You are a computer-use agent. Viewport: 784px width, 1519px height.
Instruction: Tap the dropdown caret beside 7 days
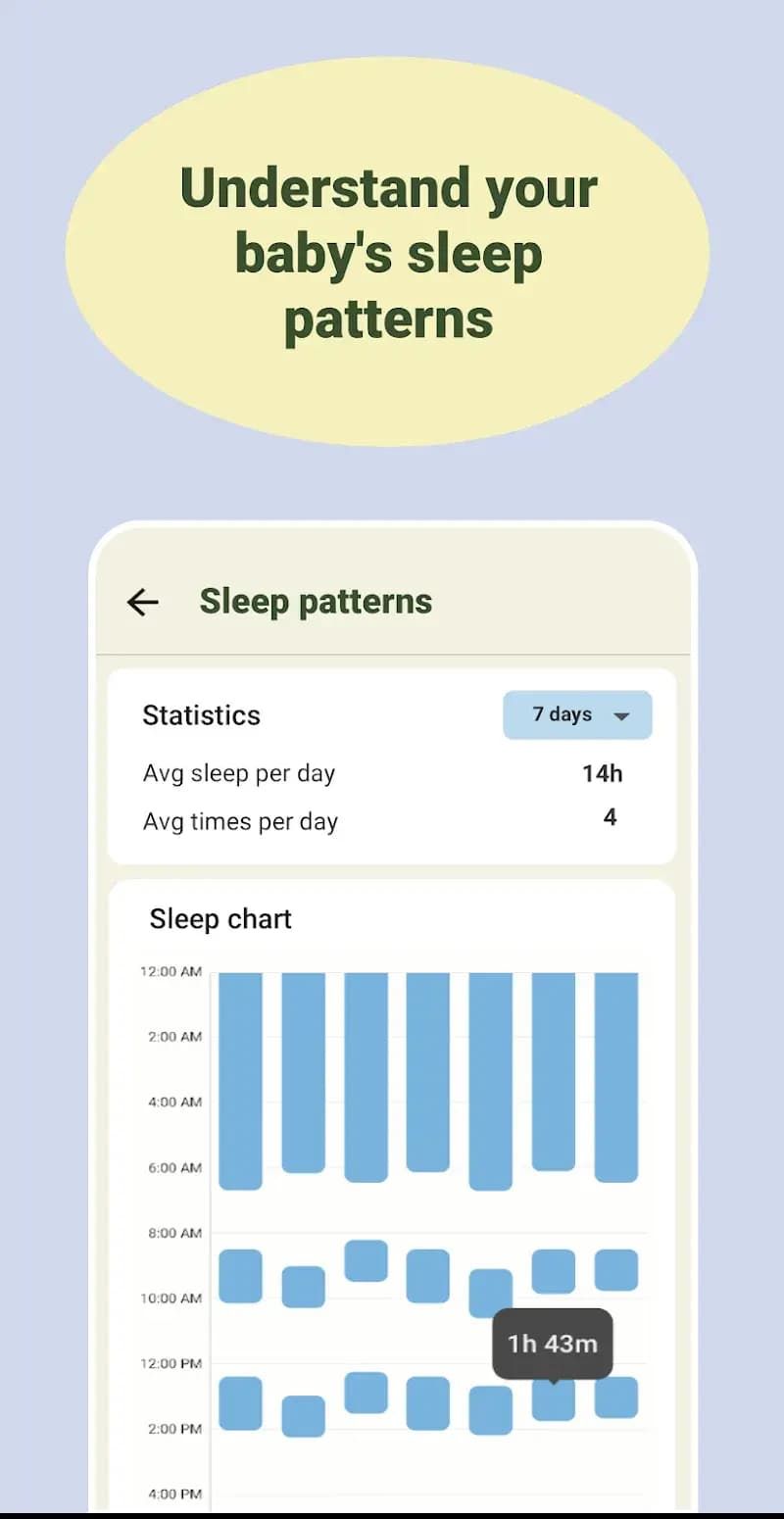(623, 715)
